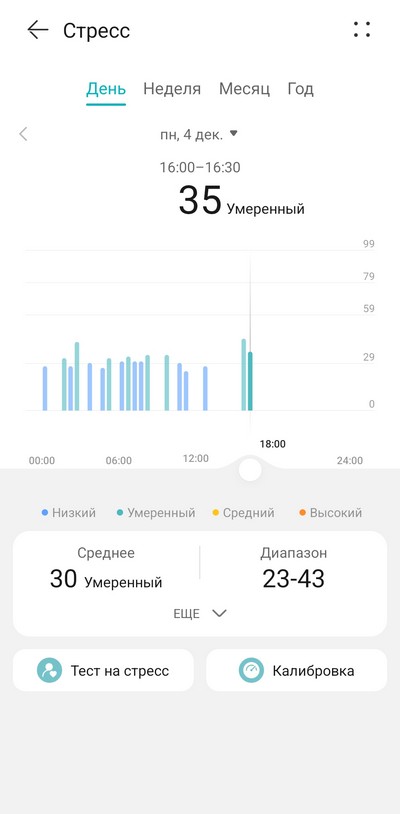Switch to the Неделя tab
The height and width of the screenshot is (814, 400).
(x=172, y=89)
